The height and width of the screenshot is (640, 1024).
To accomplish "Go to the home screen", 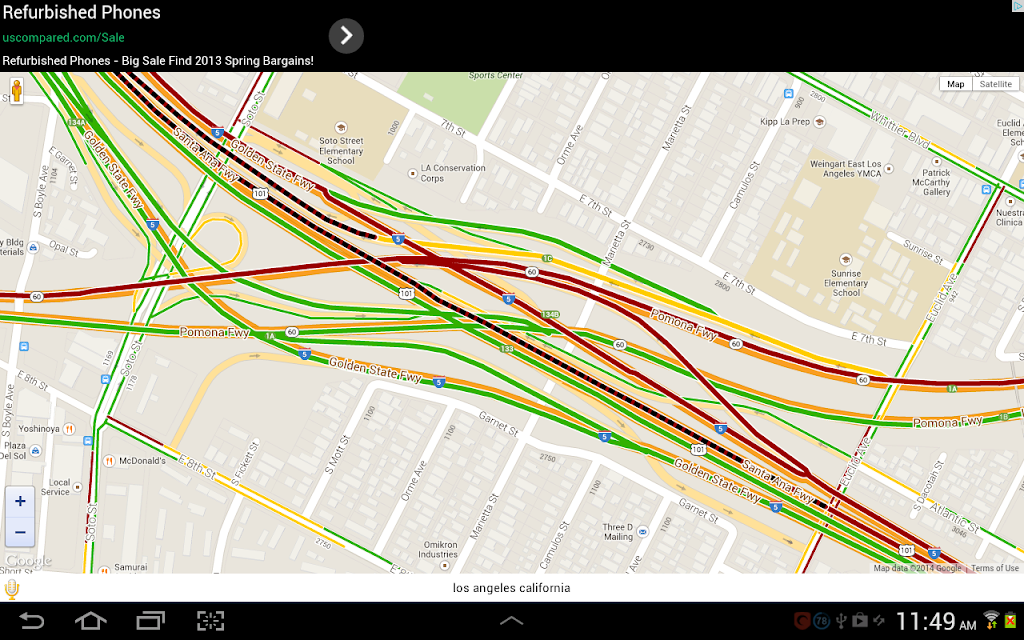I will [91, 621].
